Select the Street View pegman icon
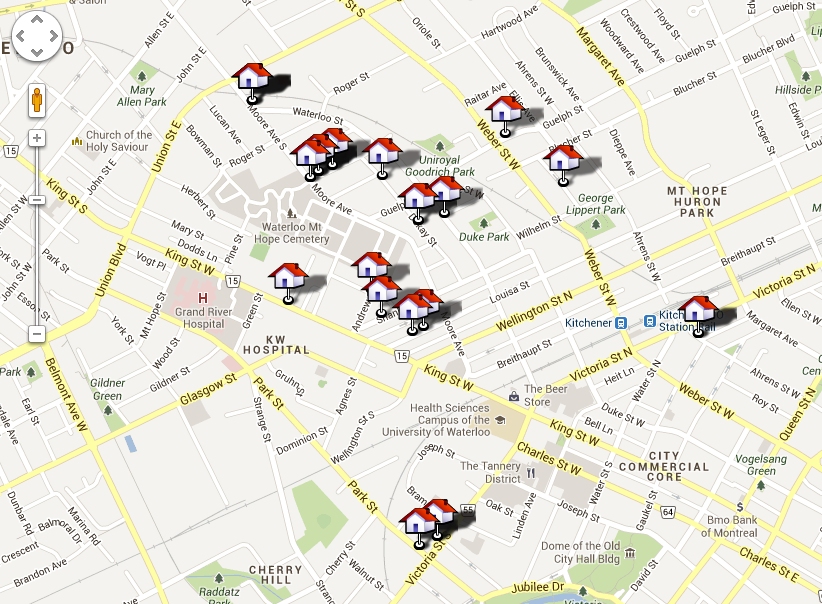This screenshot has width=822, height=604. pyautogui.click(x=37, y=101)
